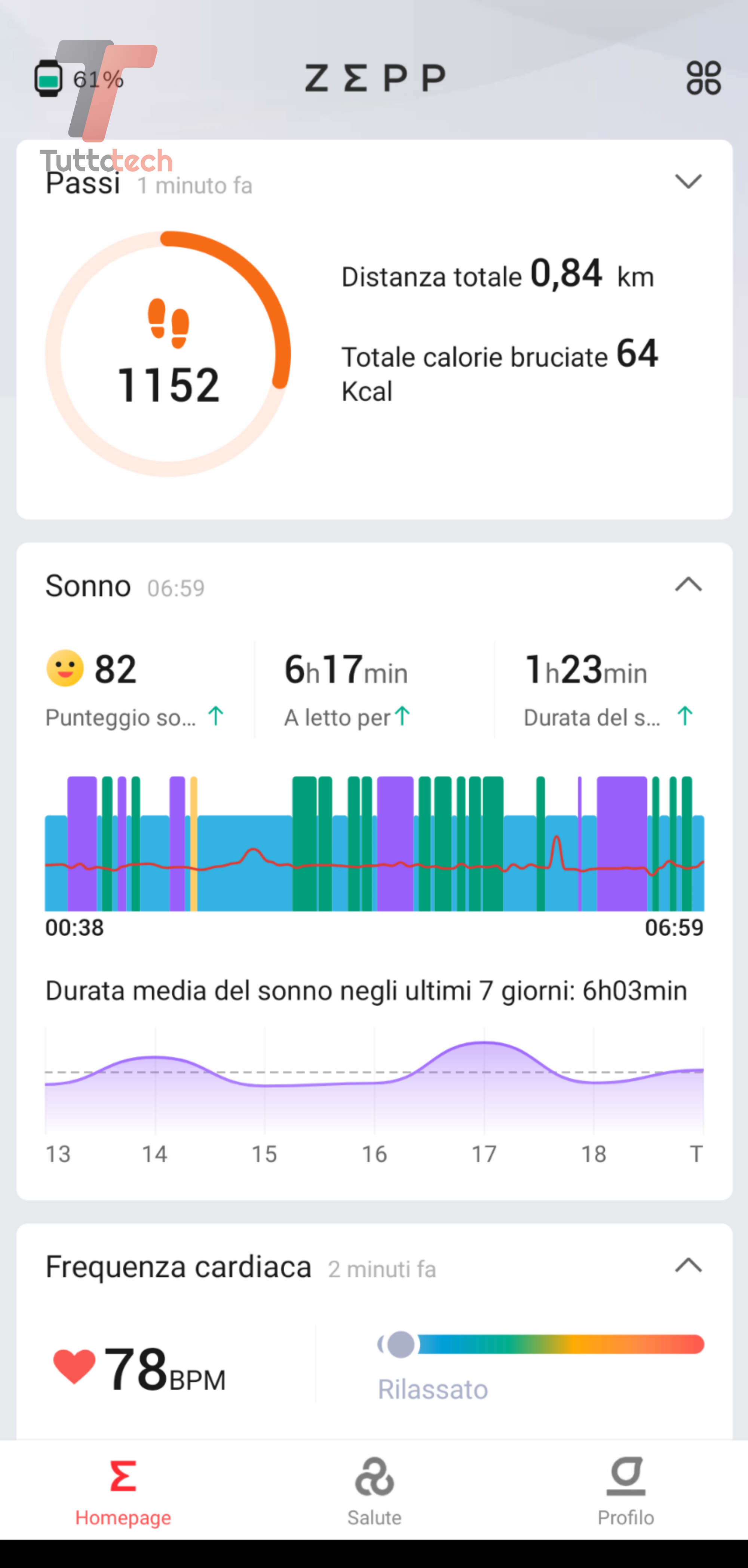The width and height of the screenshot is (748, 1568).
Task: Collapse the Sonno card
Action: (689, 585)
